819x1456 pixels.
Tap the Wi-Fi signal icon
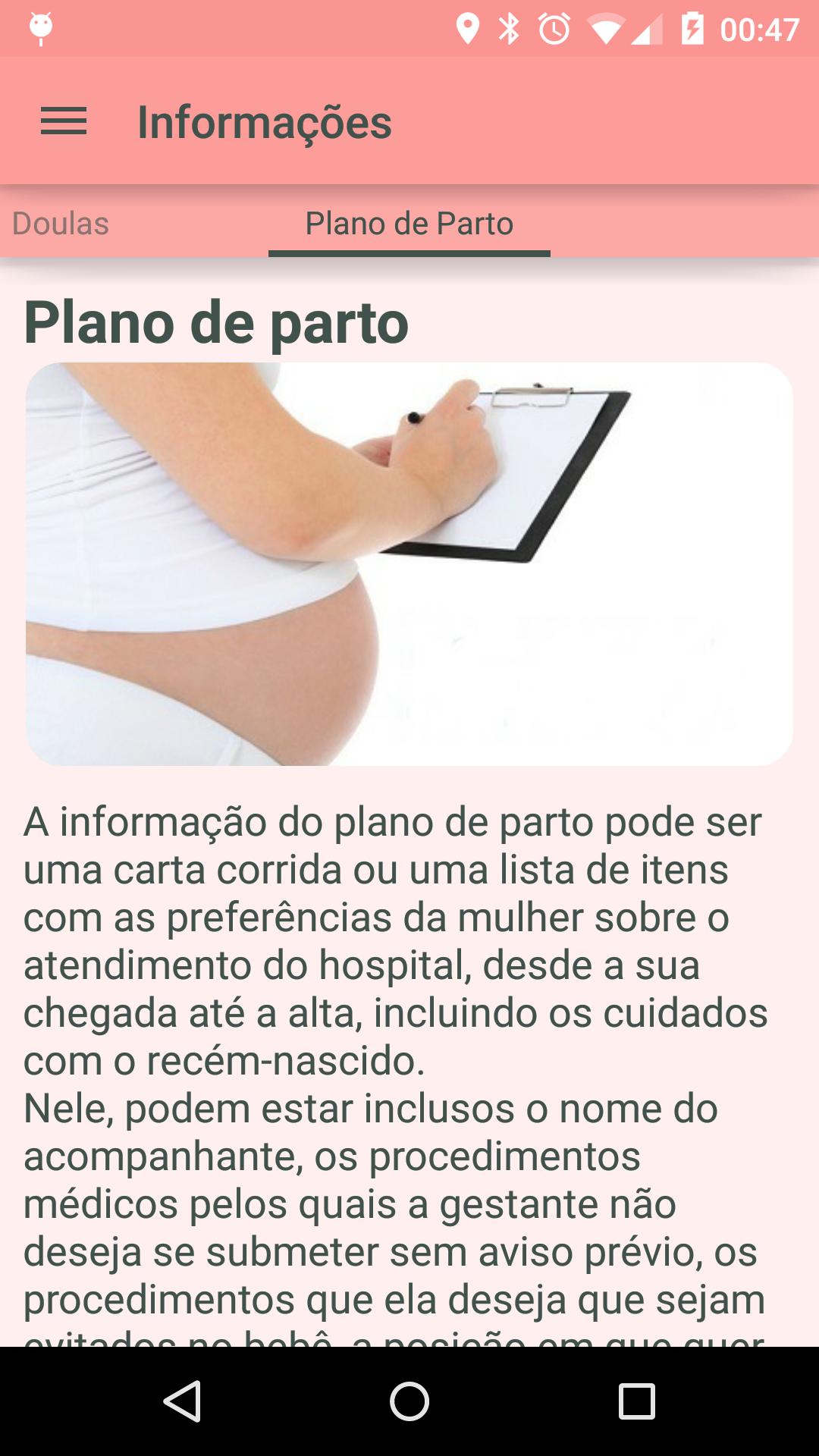[x=604, y=28]
